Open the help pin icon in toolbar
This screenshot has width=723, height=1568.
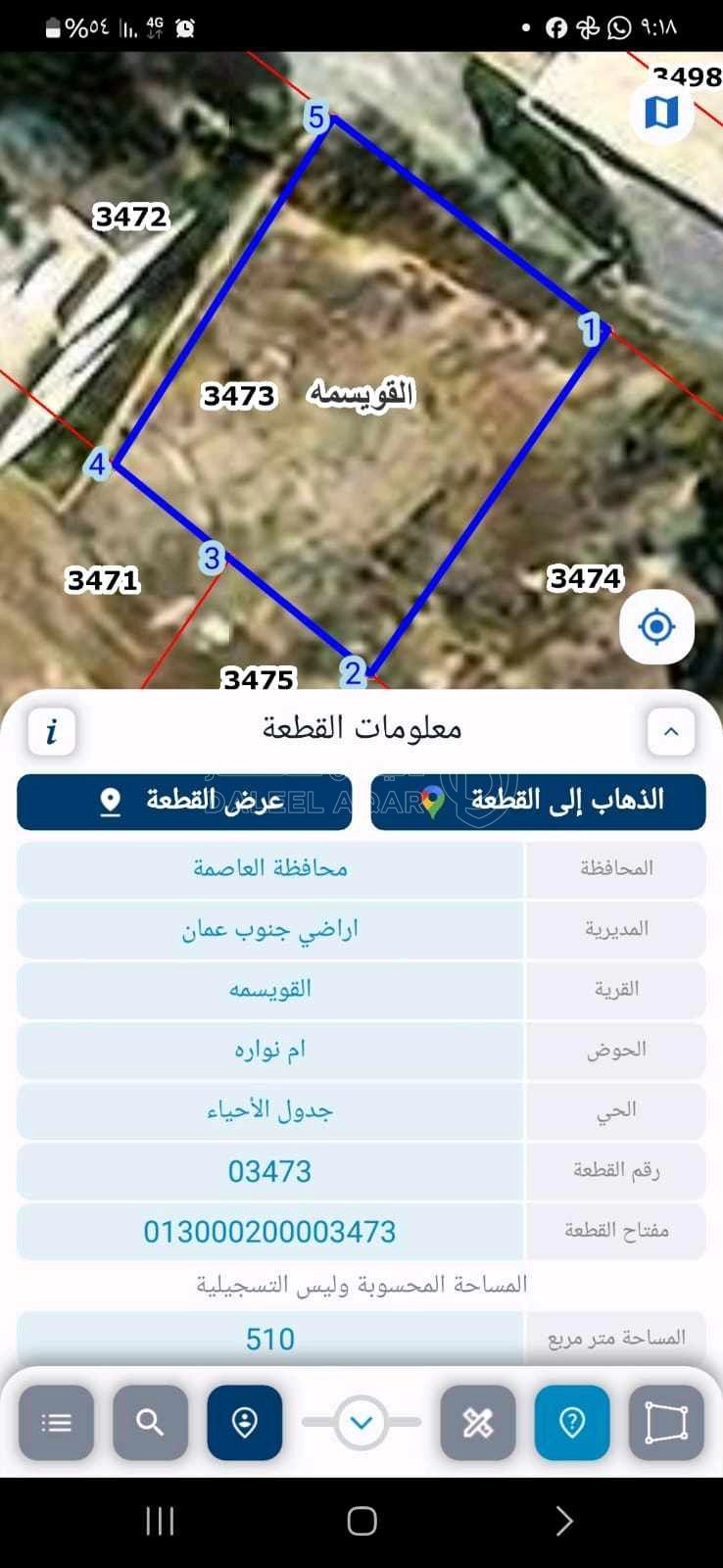[x=572, y=1423]
